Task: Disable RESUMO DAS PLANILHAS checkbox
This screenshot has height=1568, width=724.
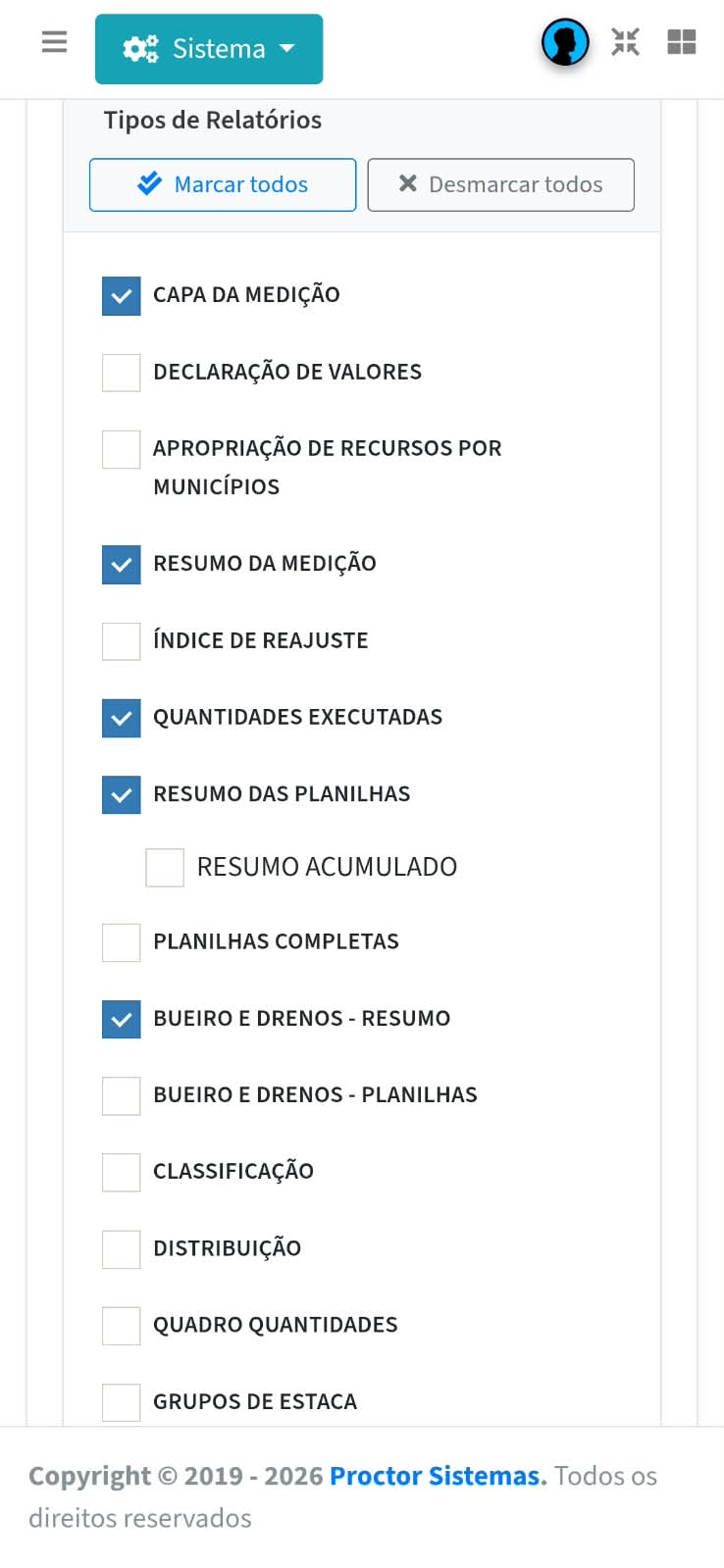Action: (122, 795)
